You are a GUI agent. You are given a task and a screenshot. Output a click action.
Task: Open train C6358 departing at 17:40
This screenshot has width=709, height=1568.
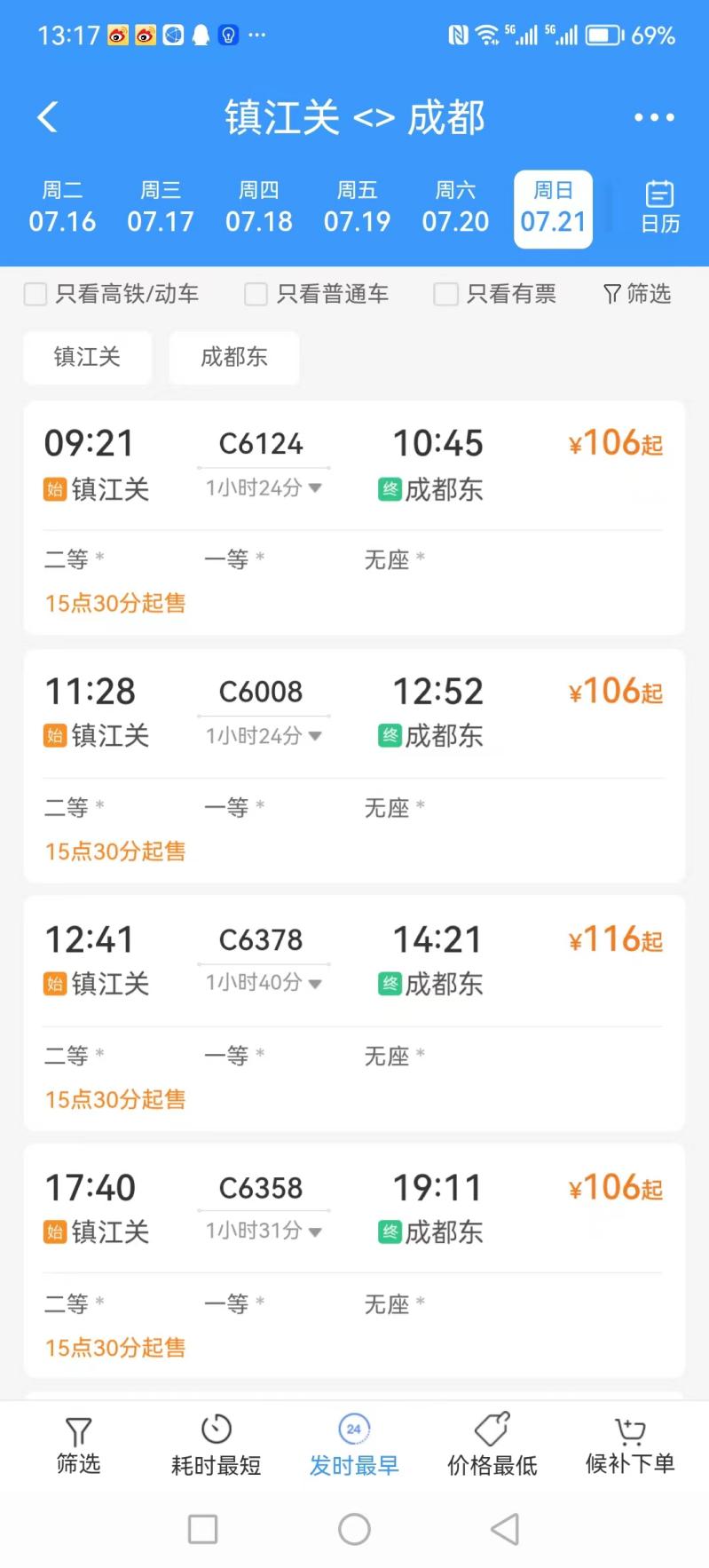point(354,1261)
